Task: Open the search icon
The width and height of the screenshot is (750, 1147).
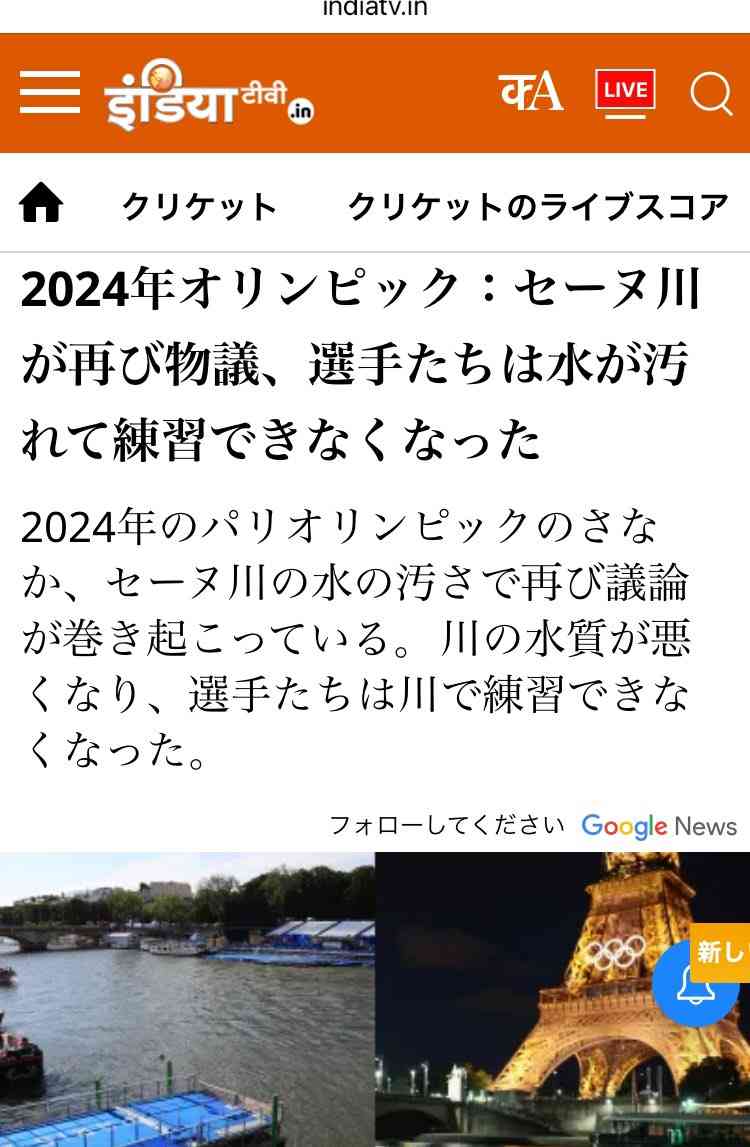Action: pyautogui.click(x=711, y=94)
